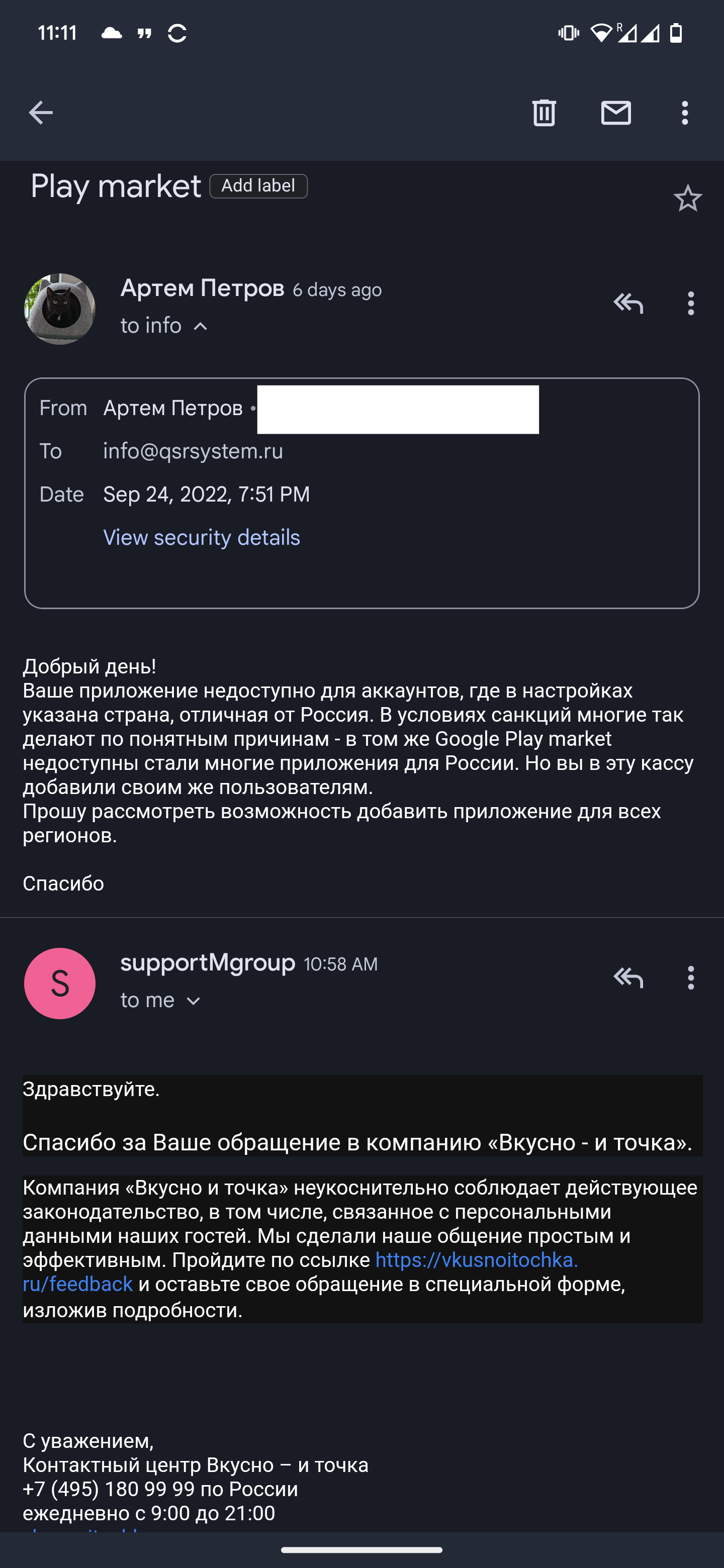Open the top bar overflow menu
The width and height of the screenshot is (724, 1568).
[x=685, y=113]
